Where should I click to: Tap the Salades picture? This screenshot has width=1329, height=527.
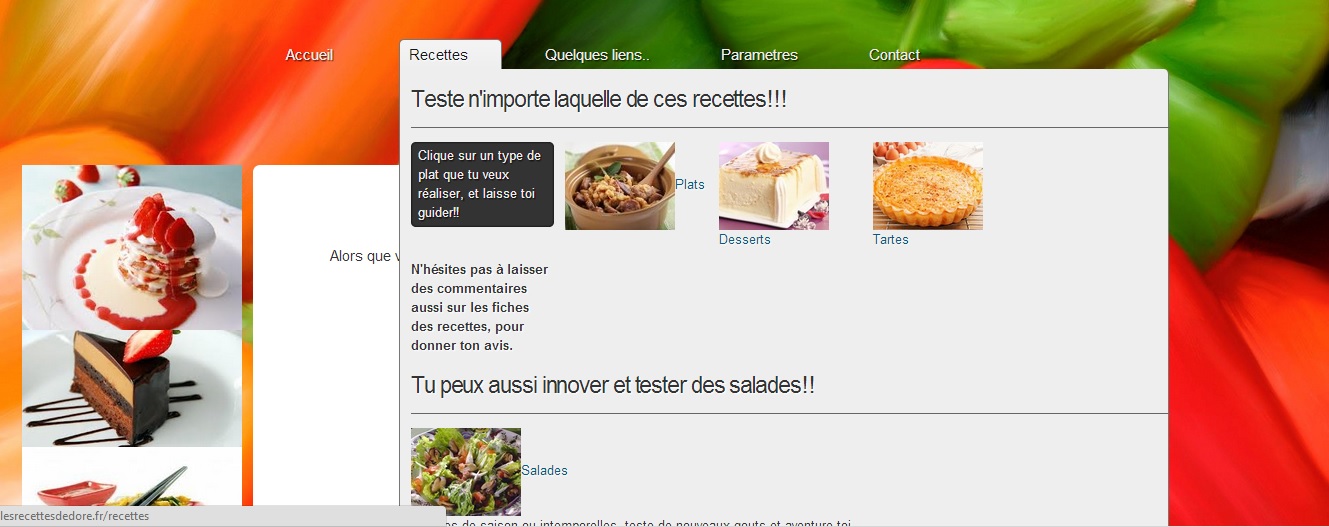click(x=466, y=472)
